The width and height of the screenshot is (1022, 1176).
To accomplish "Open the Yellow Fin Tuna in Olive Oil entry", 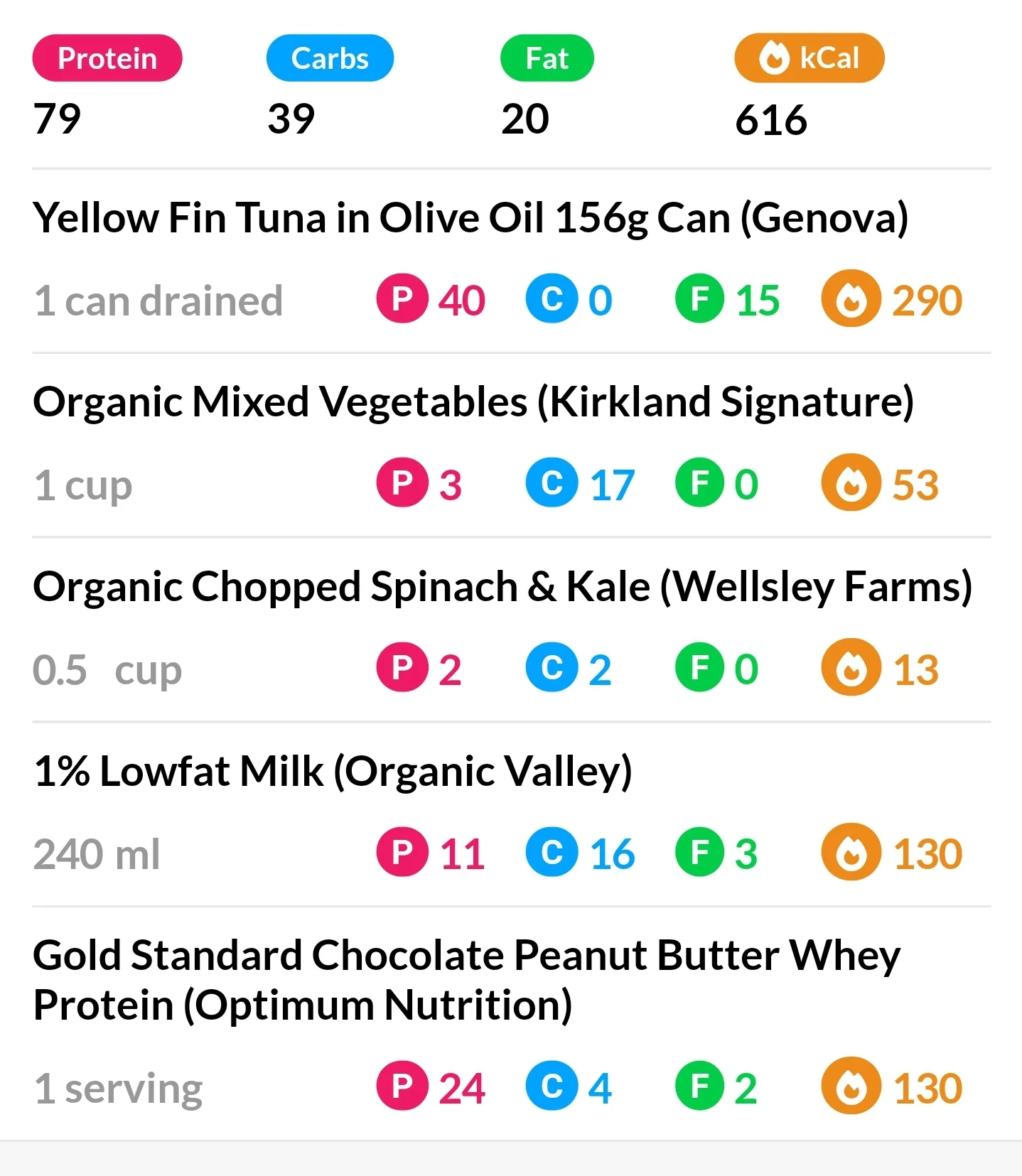I will [x=470, y=218].
